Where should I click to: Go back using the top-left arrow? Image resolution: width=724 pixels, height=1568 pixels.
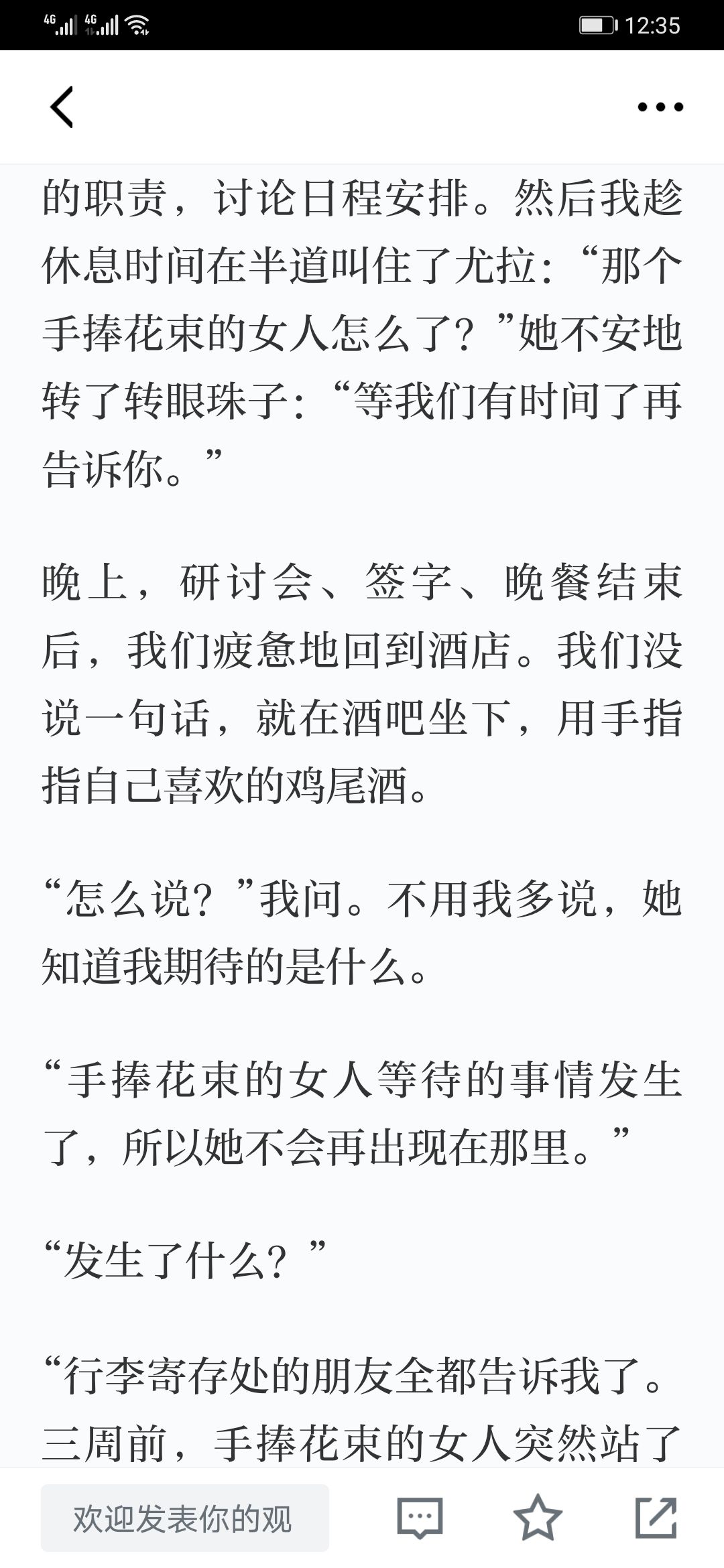click(62, 107)
